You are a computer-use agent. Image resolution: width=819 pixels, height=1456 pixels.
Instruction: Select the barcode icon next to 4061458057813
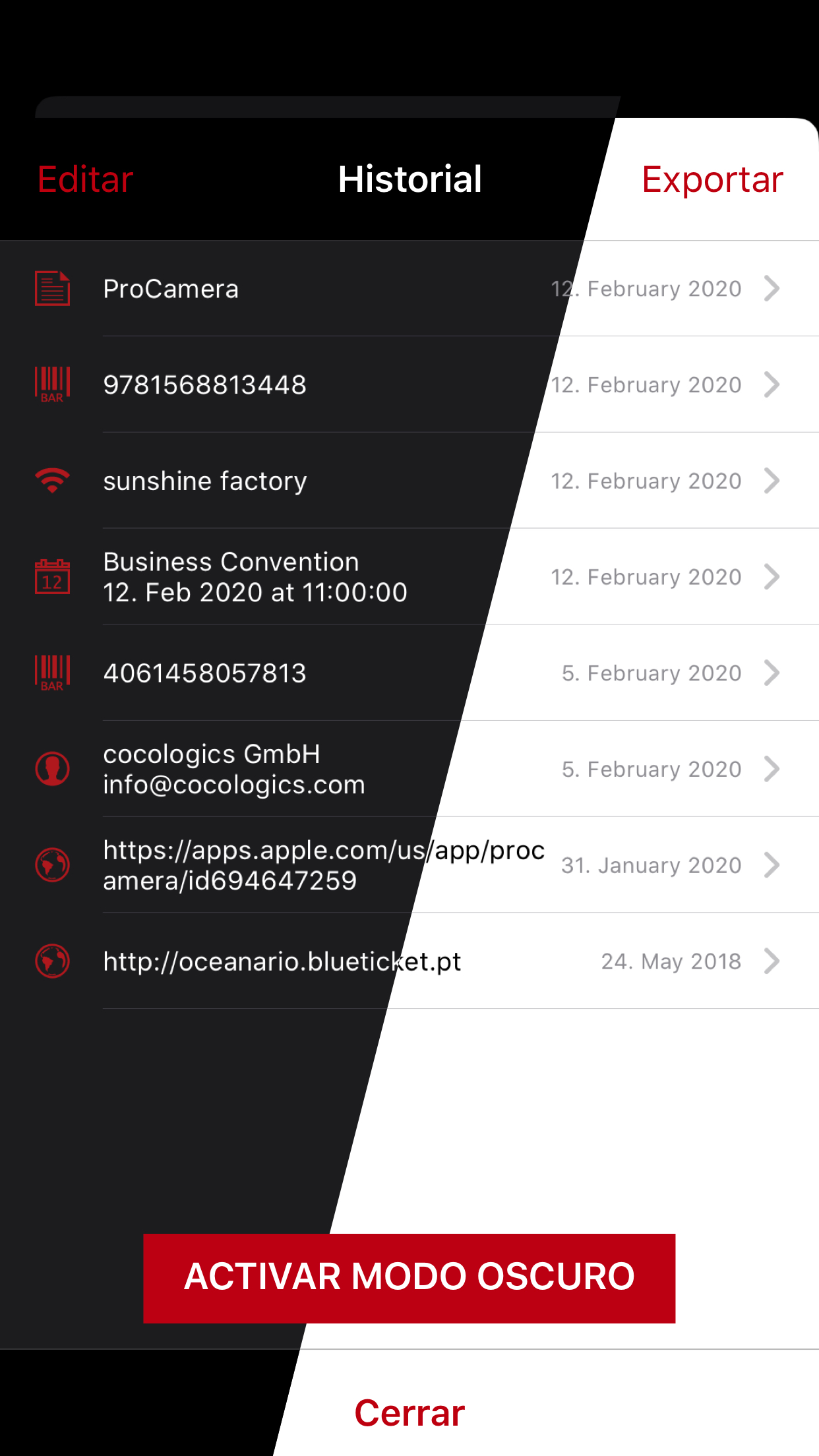[52, 673]
